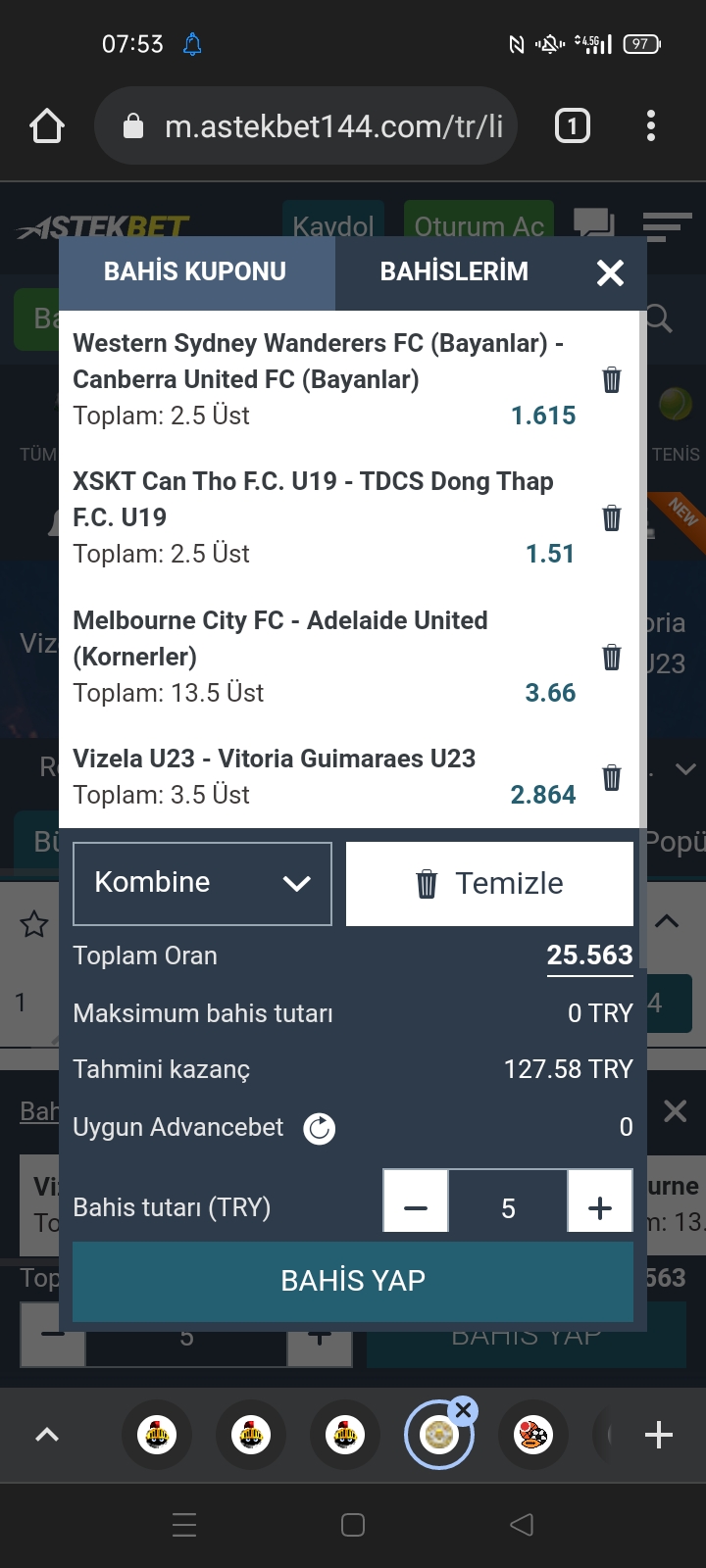This screenshot has height=1568, width=706.
Task: Edit the astekbet144 URL address bar
Action: [x=306, y=125]
